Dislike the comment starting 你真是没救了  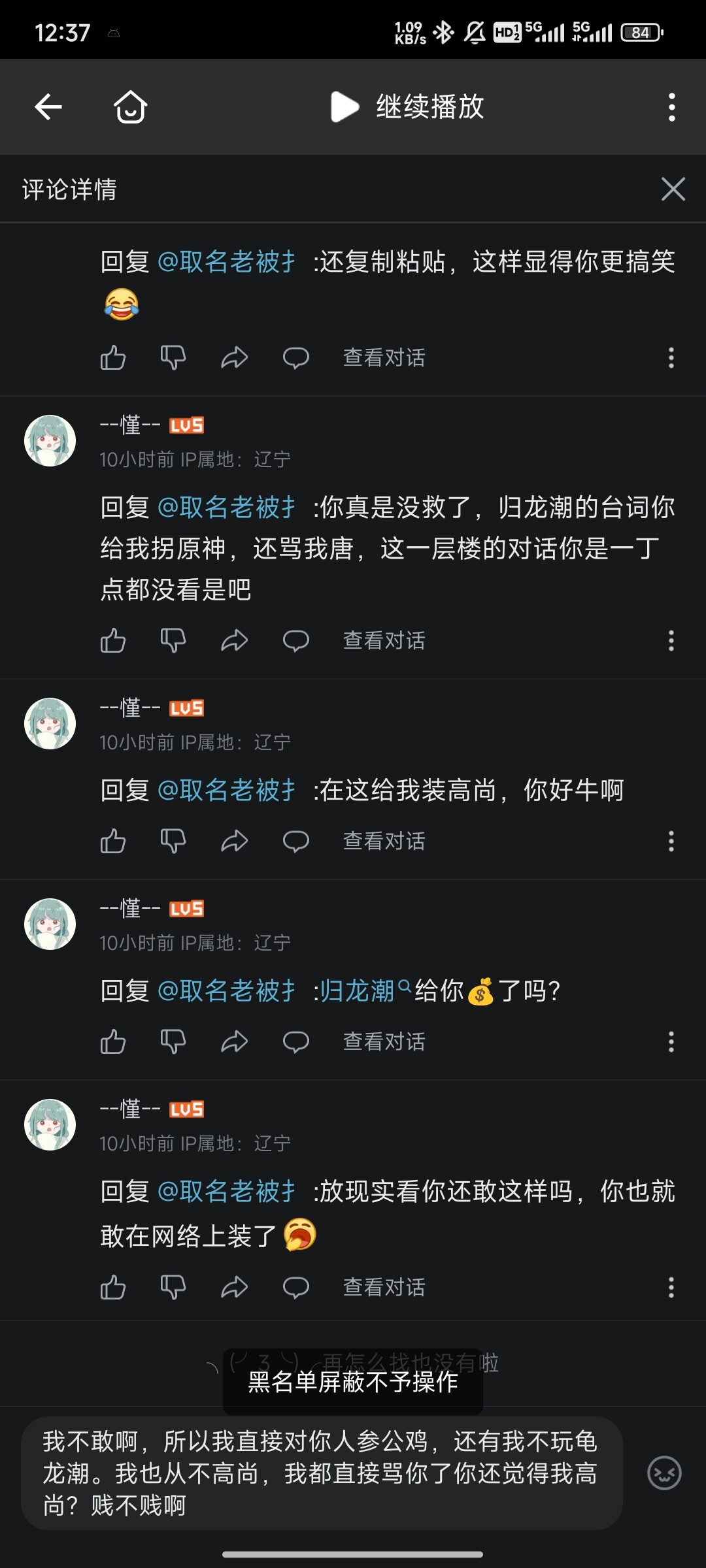click(x=173, y=641)
